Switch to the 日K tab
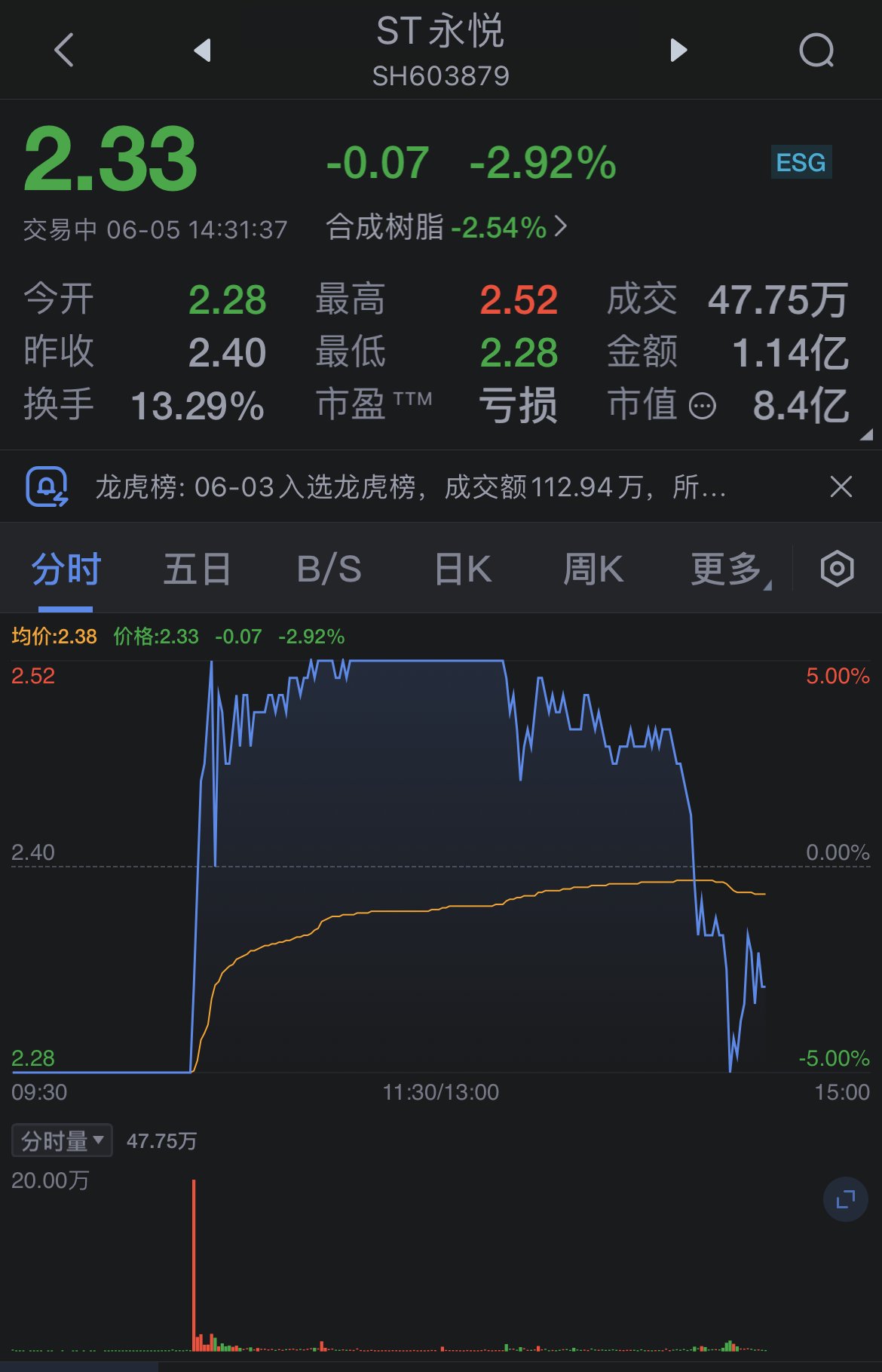 click(462, 570)
